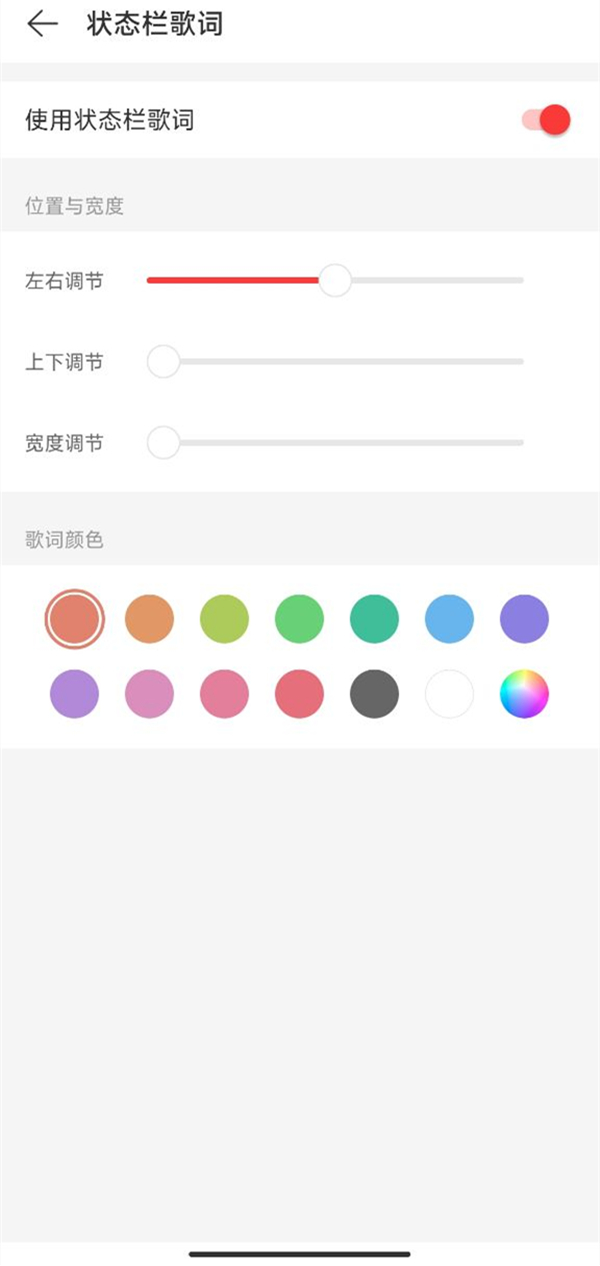Select the orange lyric color

click(149, 619)
